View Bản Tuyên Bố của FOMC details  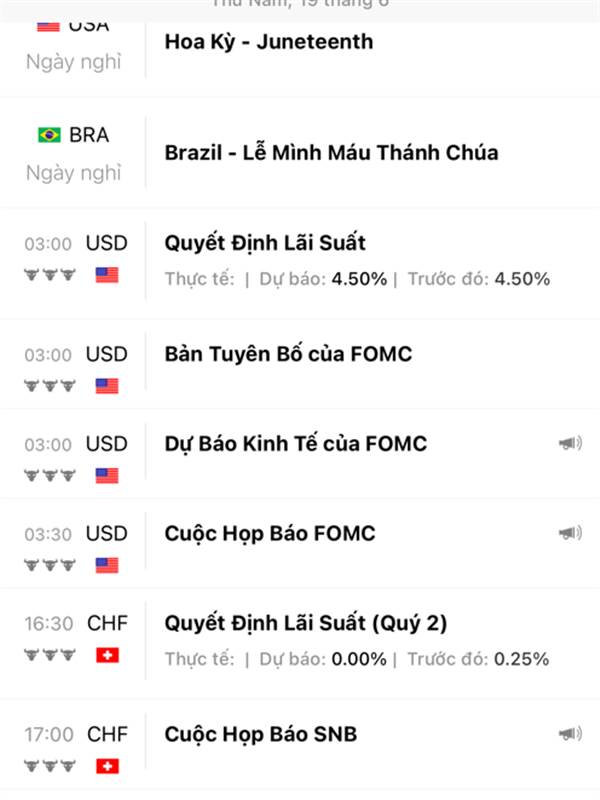(288, 354)
